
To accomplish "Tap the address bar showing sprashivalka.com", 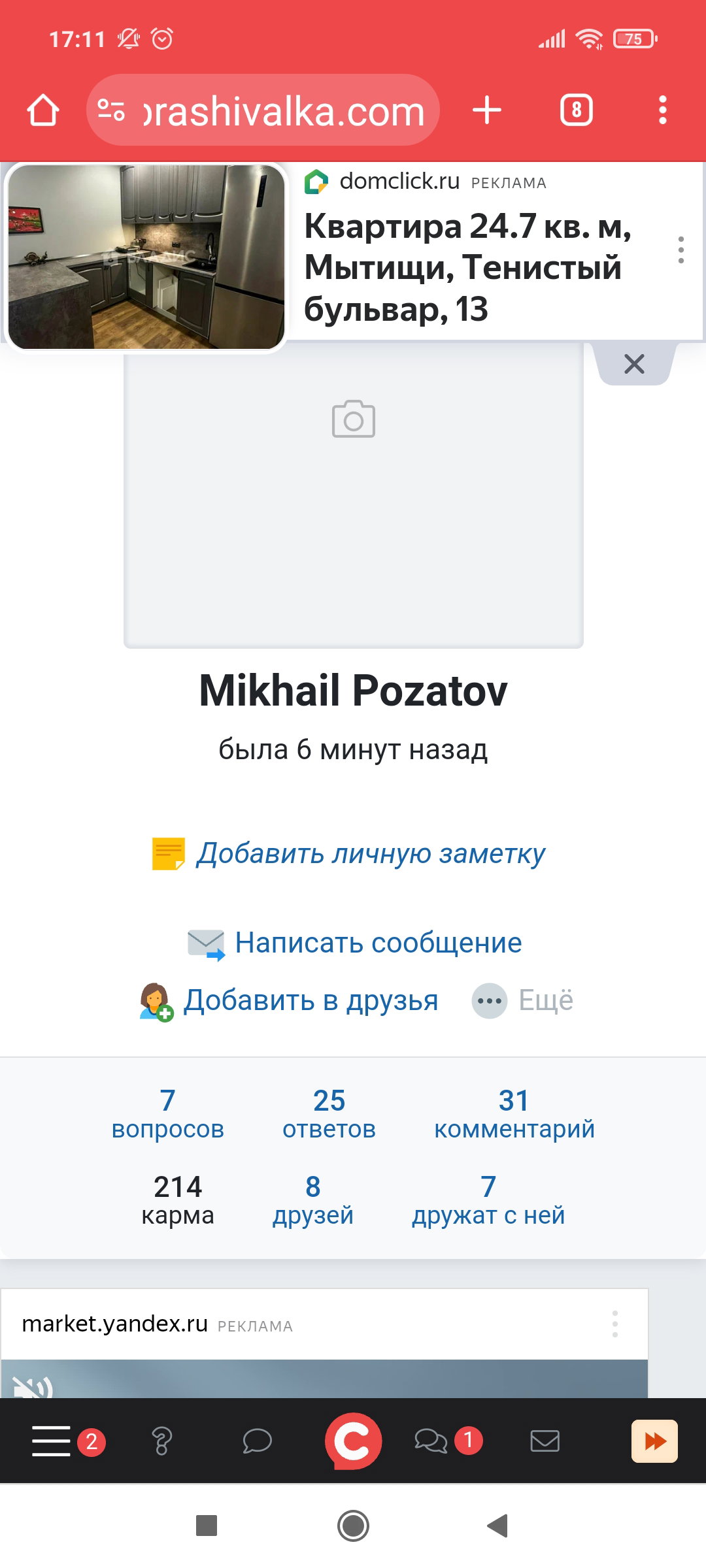I will click(263, 110).
